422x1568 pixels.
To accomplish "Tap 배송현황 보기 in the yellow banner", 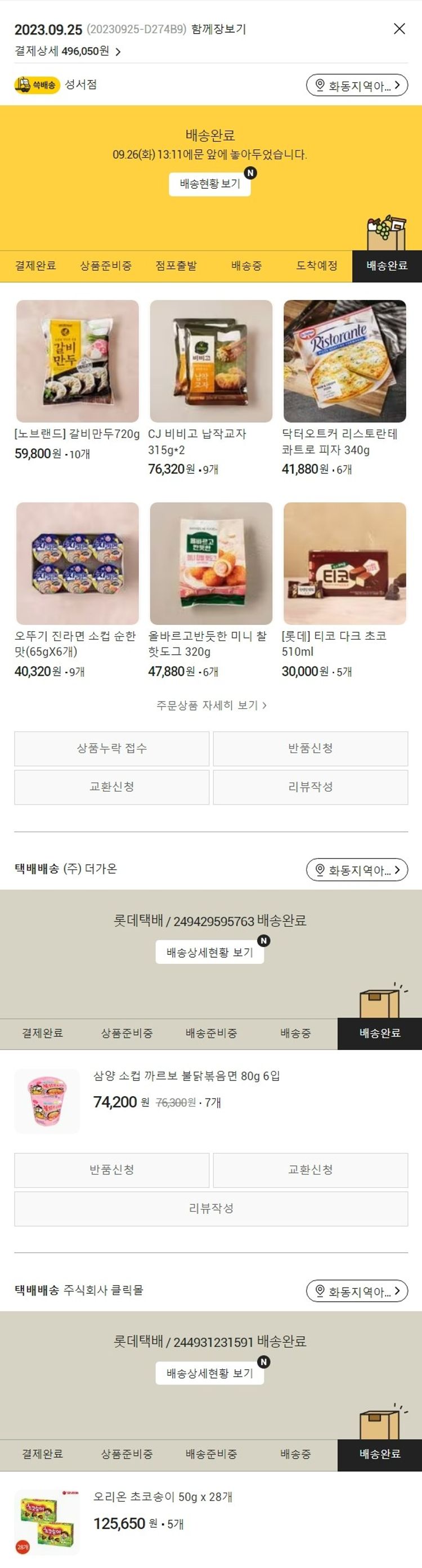I will point(210,184).
